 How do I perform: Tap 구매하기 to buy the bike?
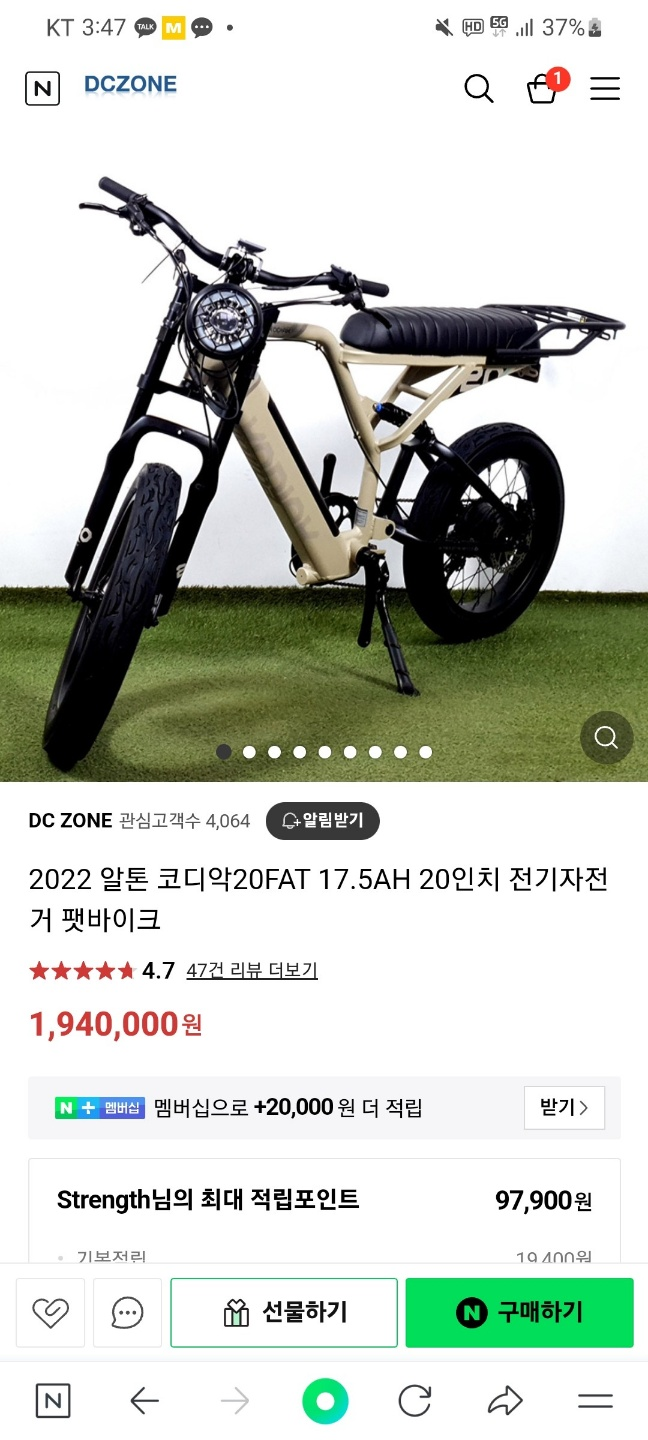[x=519, y=1312]
